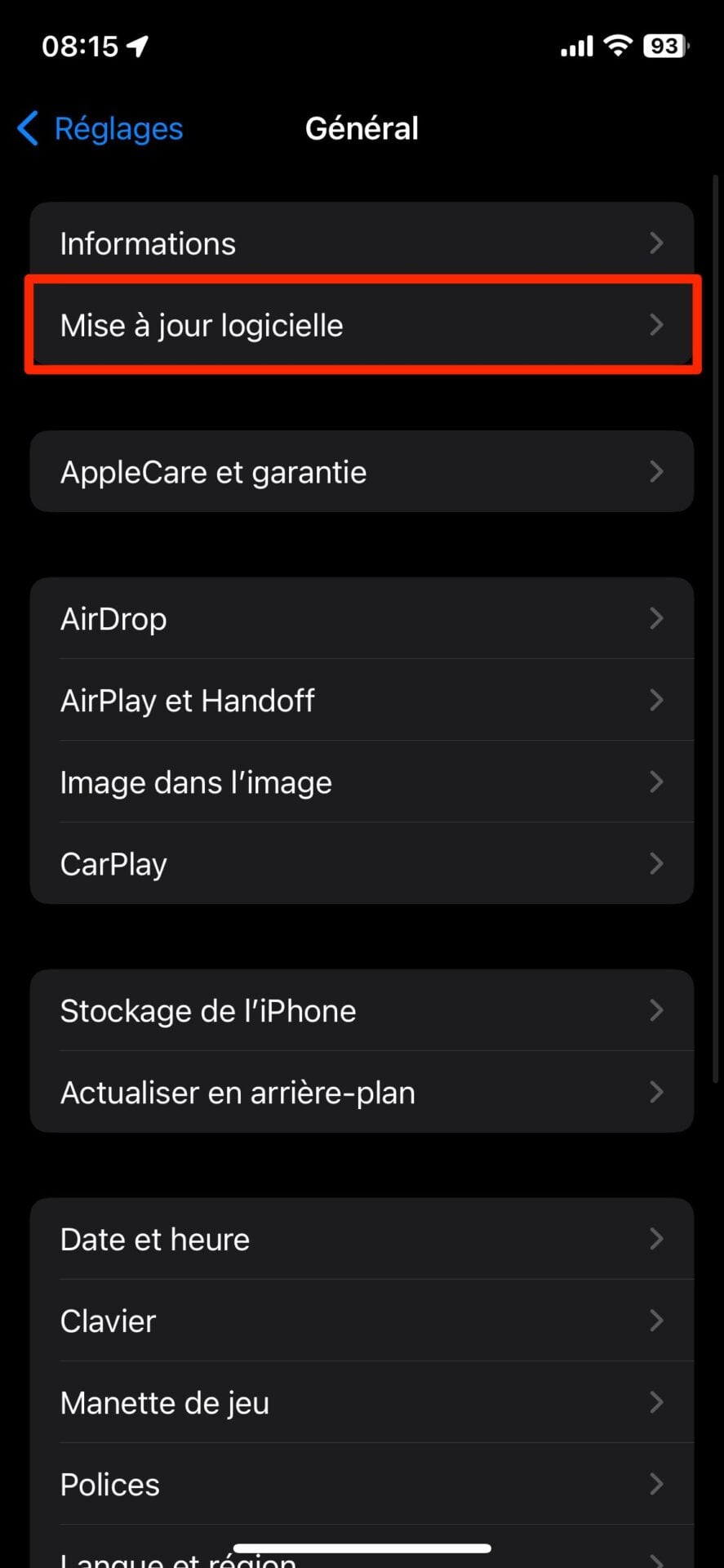
Task: Select AirPlay et Handoff
Action: 362,701
